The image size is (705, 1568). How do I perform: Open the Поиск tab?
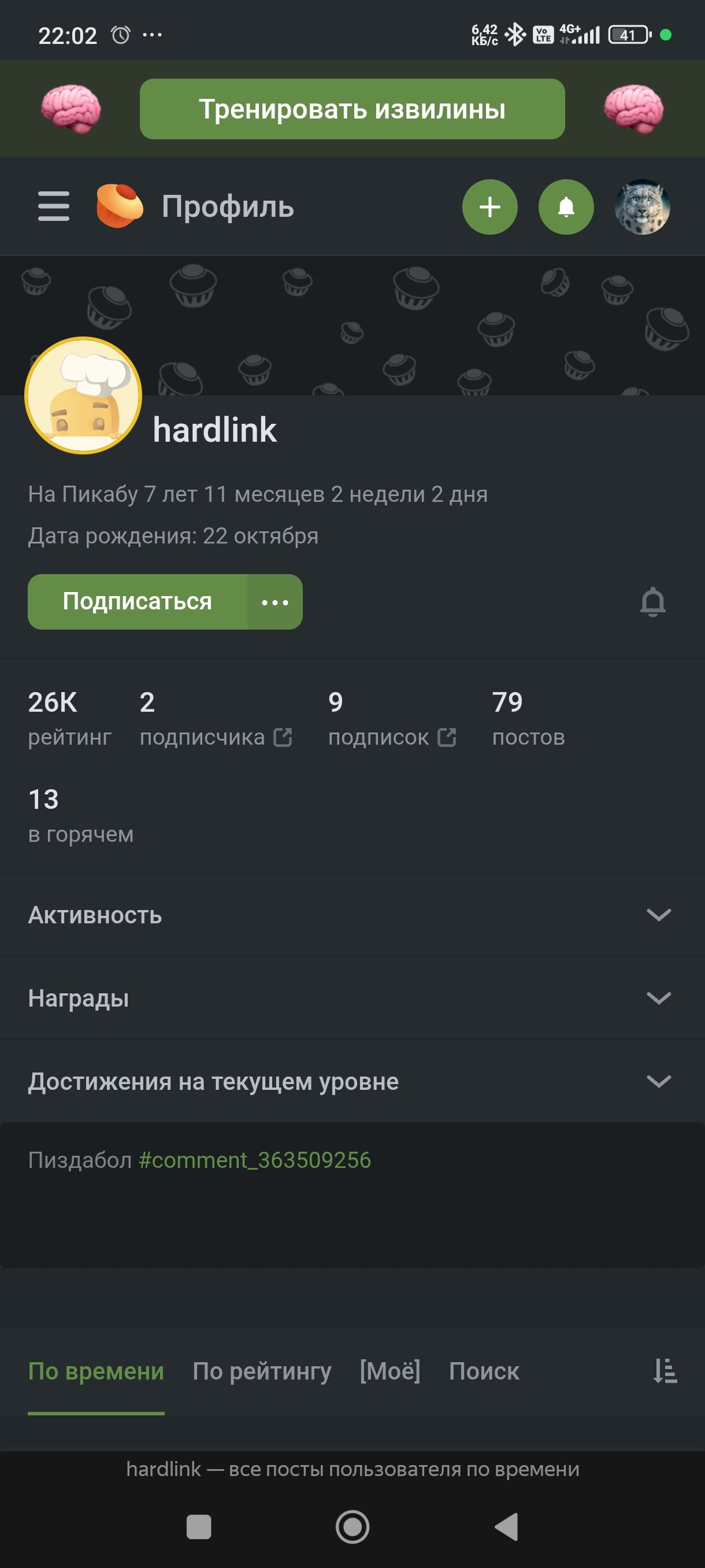pyautogui.click(x=484, y=1371)
